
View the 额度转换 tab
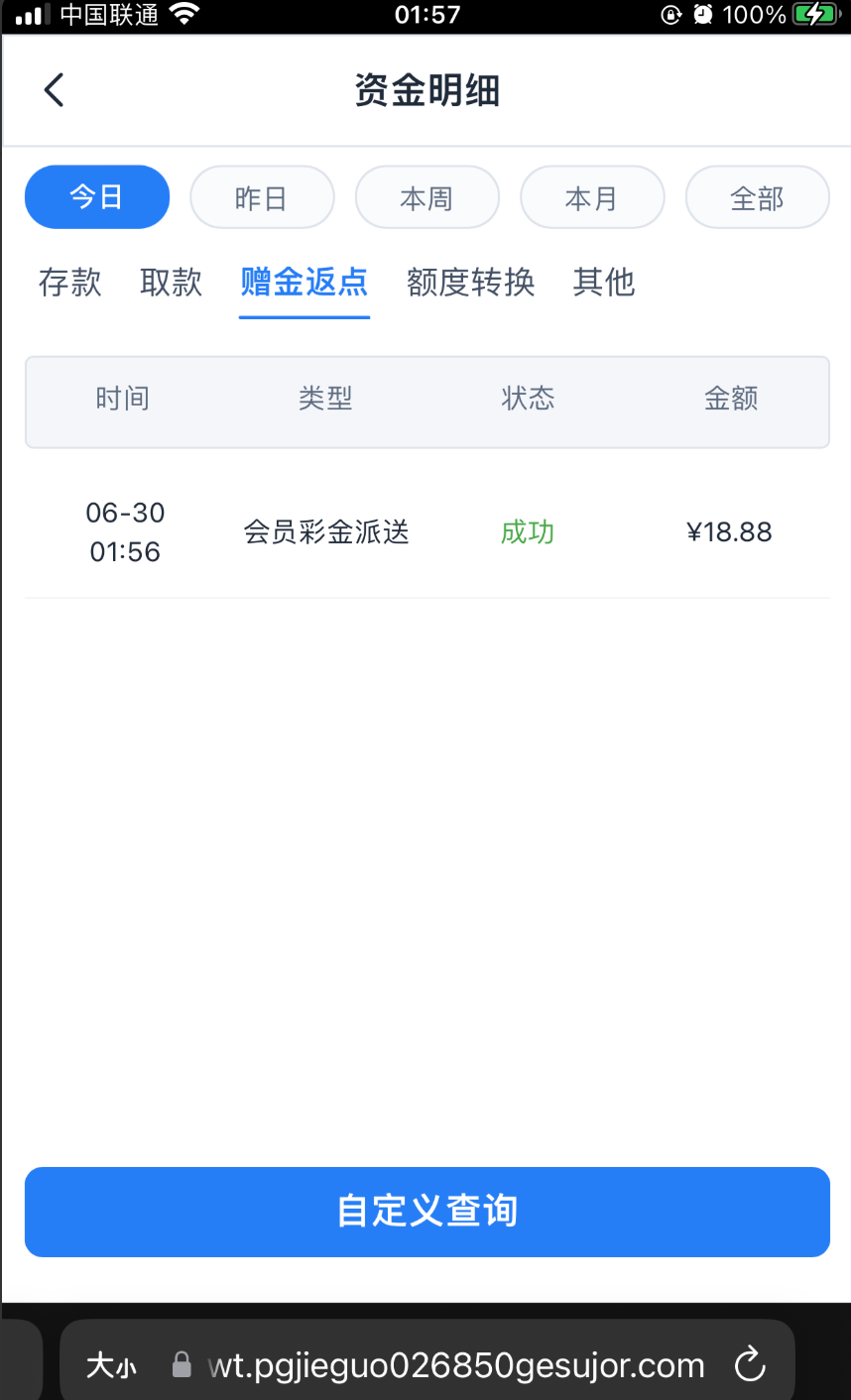[471, 283]
